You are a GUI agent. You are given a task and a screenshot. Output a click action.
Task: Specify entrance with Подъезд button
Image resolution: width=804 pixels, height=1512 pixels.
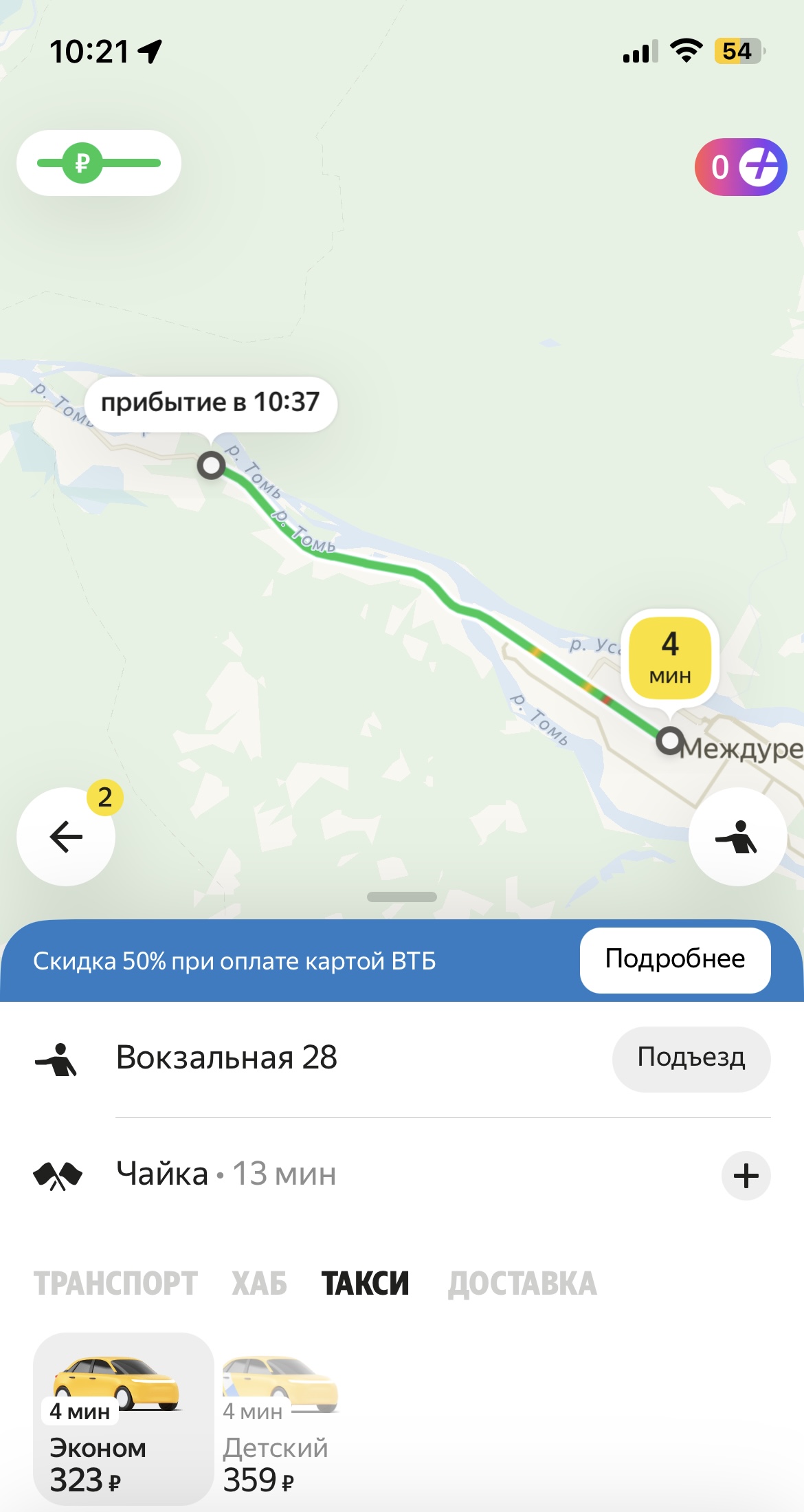(x=691, y=1058)
